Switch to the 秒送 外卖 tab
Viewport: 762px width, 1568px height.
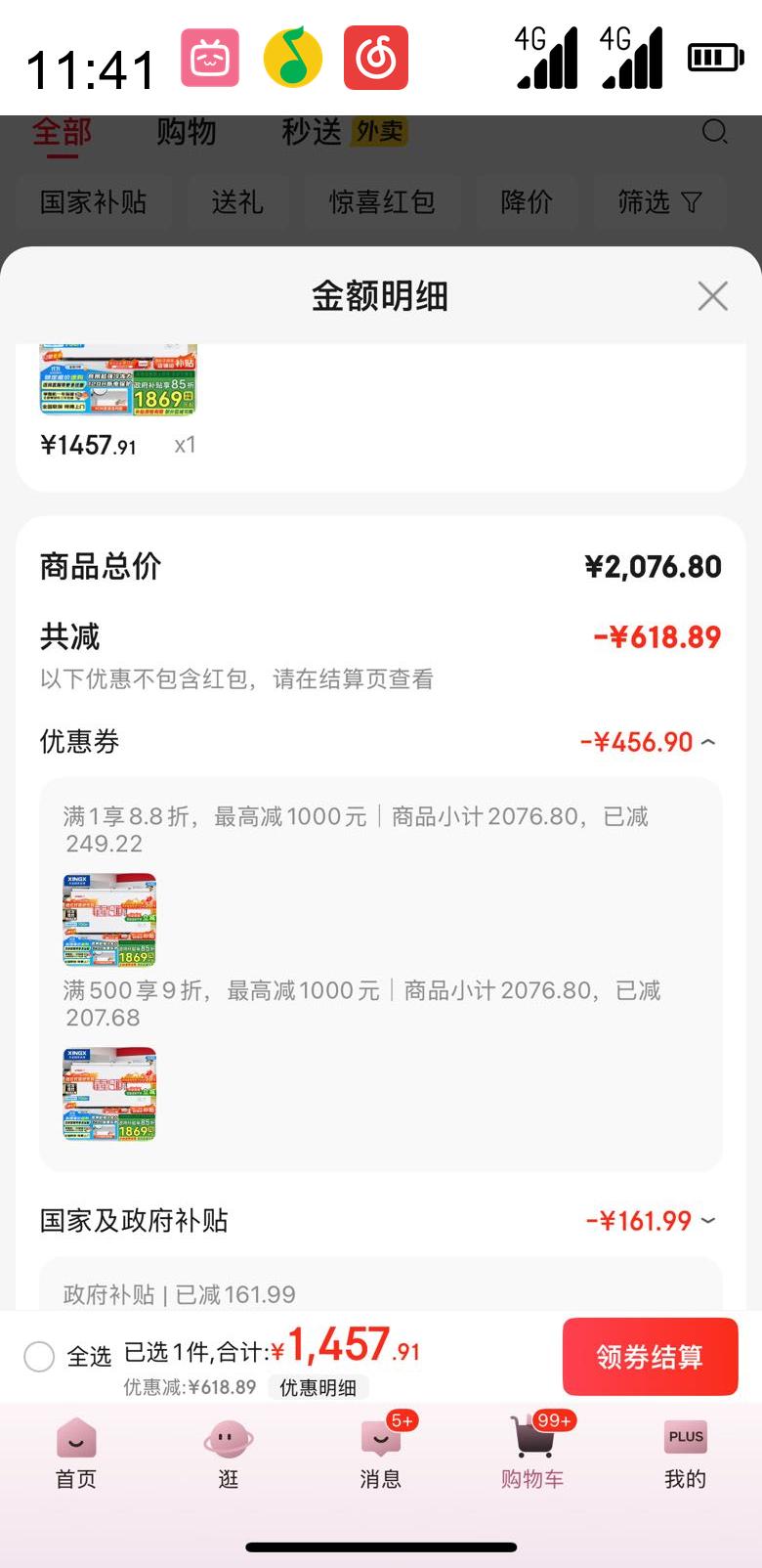point(332,133)
